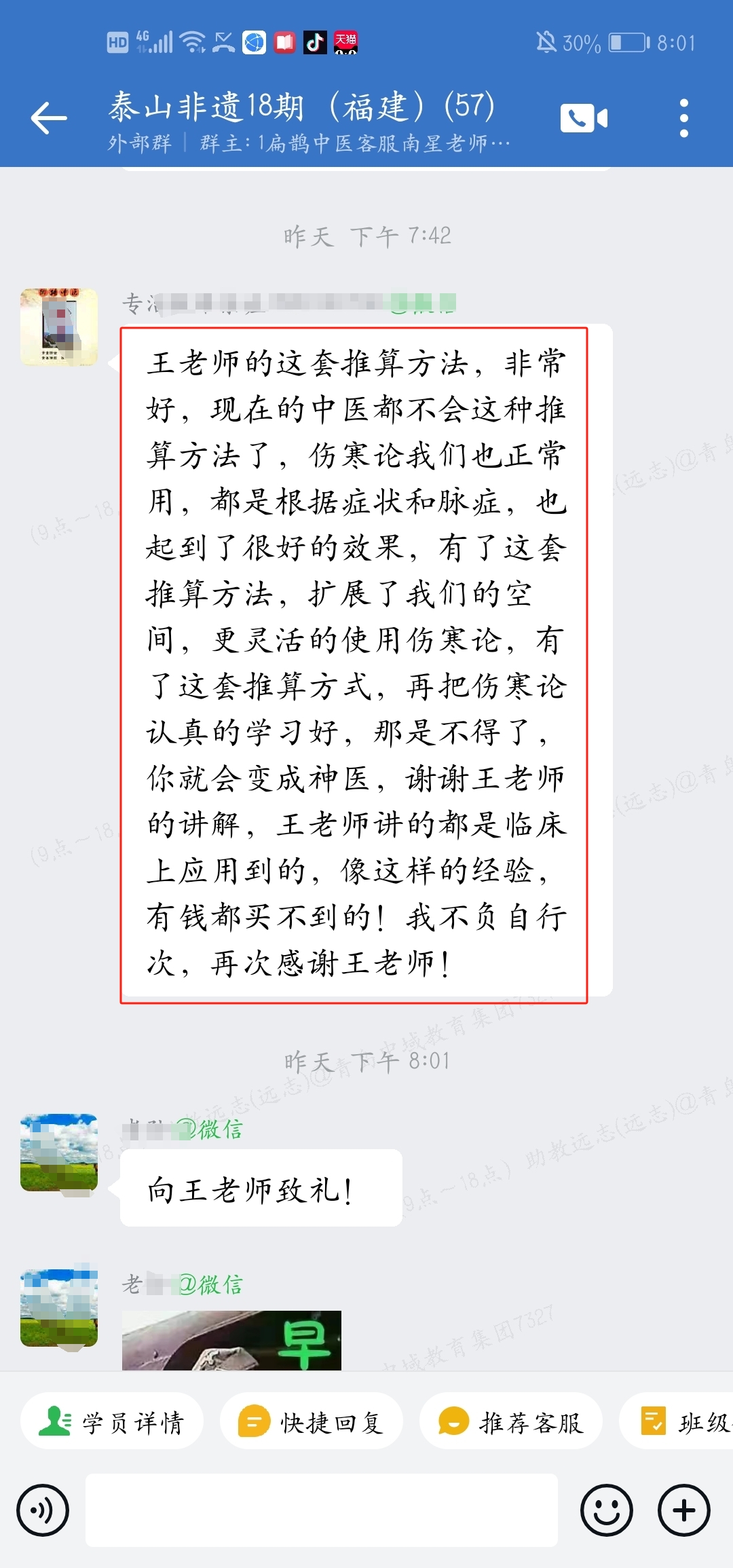Start a voice or video call

click(x=583, y=118)
